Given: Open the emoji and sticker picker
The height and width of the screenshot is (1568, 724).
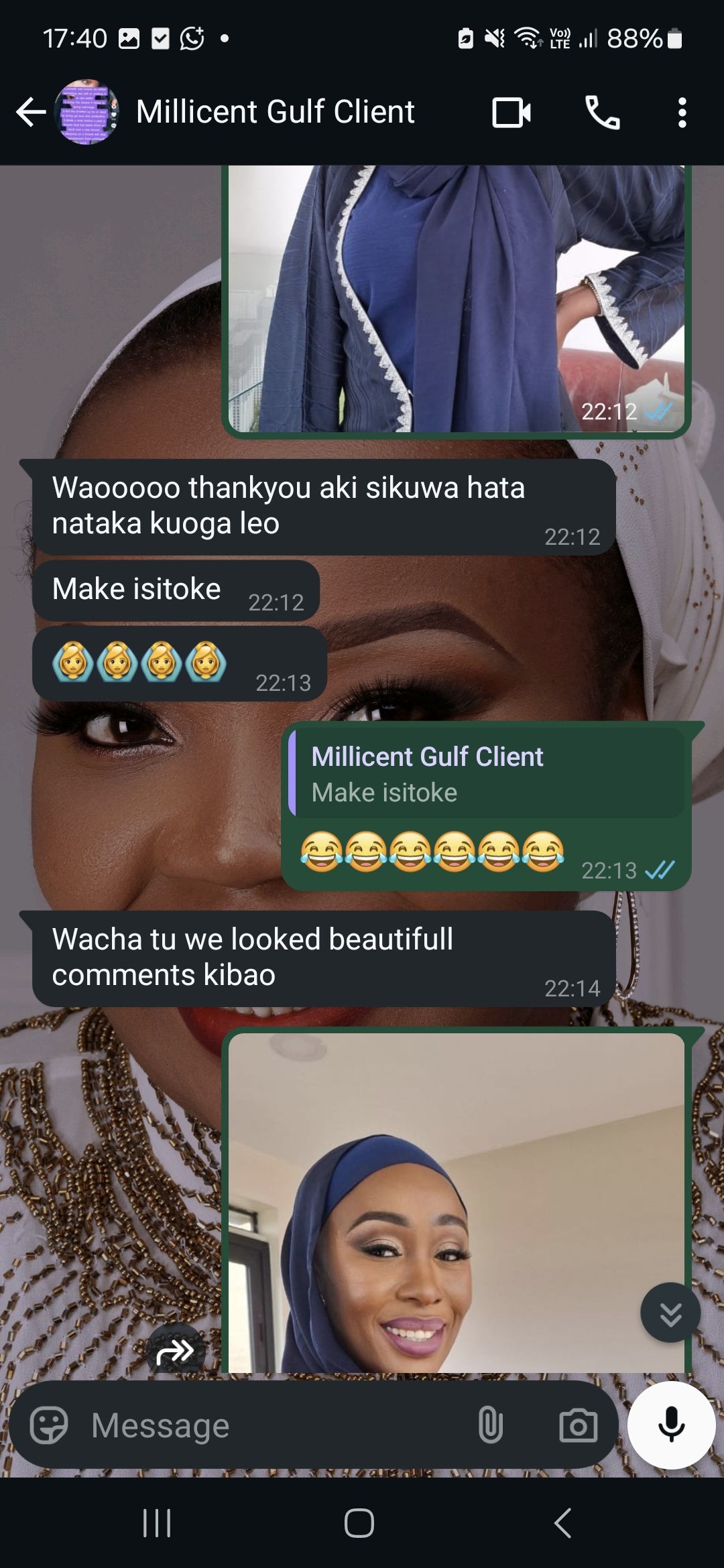Looking at the screenshot, I should [x=49, y=1425].
